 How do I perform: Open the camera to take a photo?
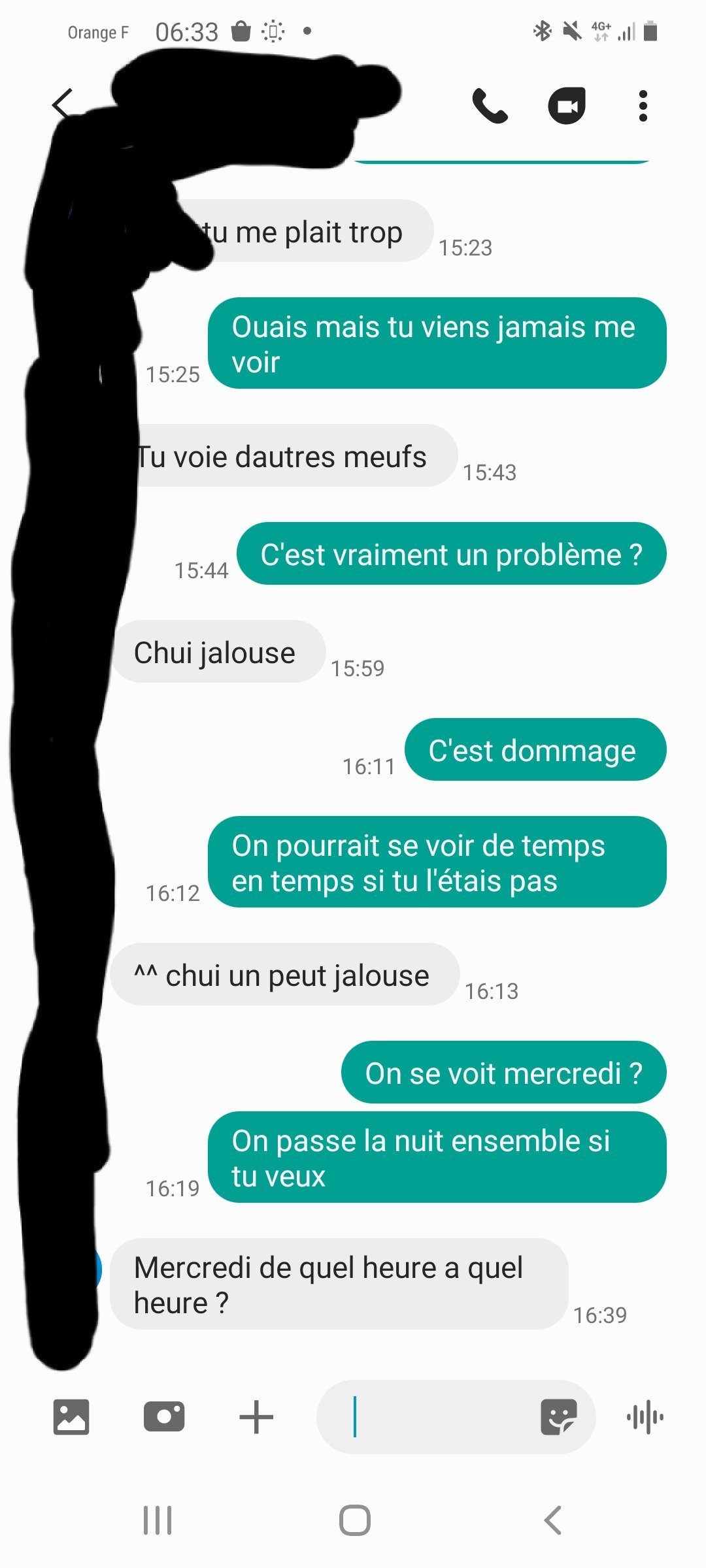pyautogui.click(x=163, y=1417)
